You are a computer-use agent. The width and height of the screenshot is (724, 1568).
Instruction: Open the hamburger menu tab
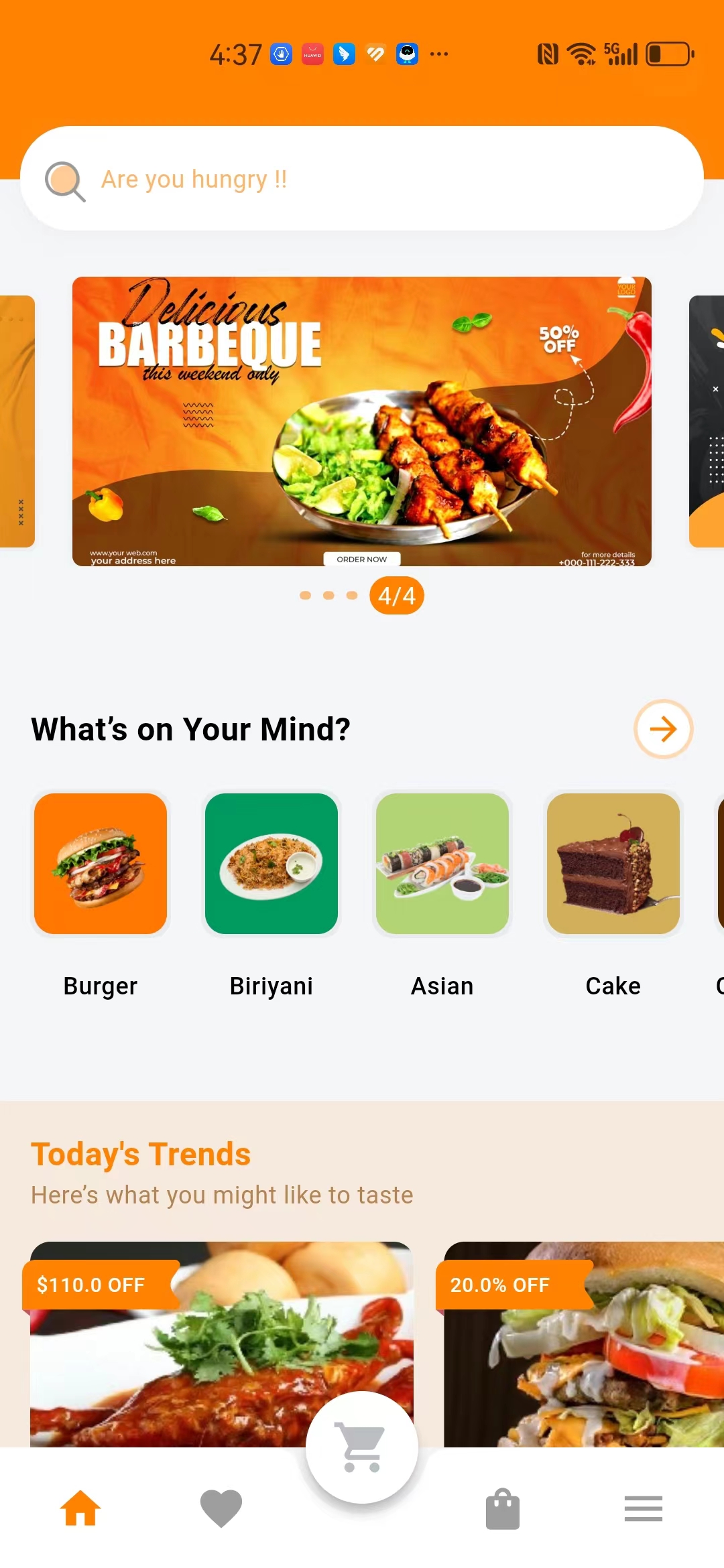[644, 1508]
